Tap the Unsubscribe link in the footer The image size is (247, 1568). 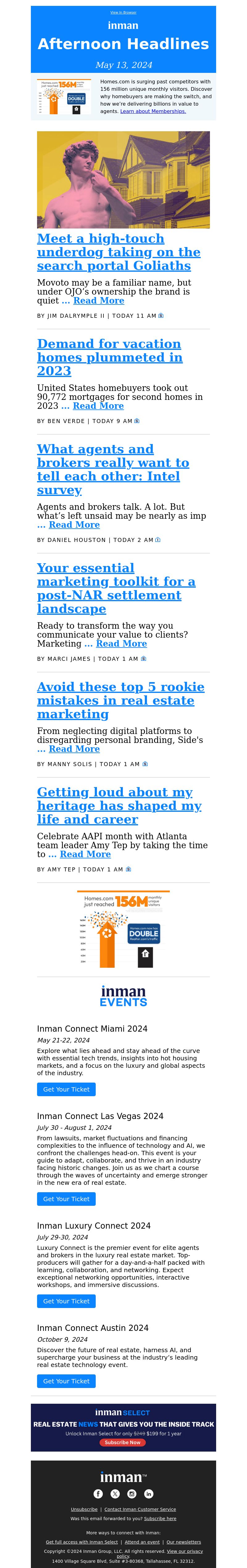(x=84, y=1510)
